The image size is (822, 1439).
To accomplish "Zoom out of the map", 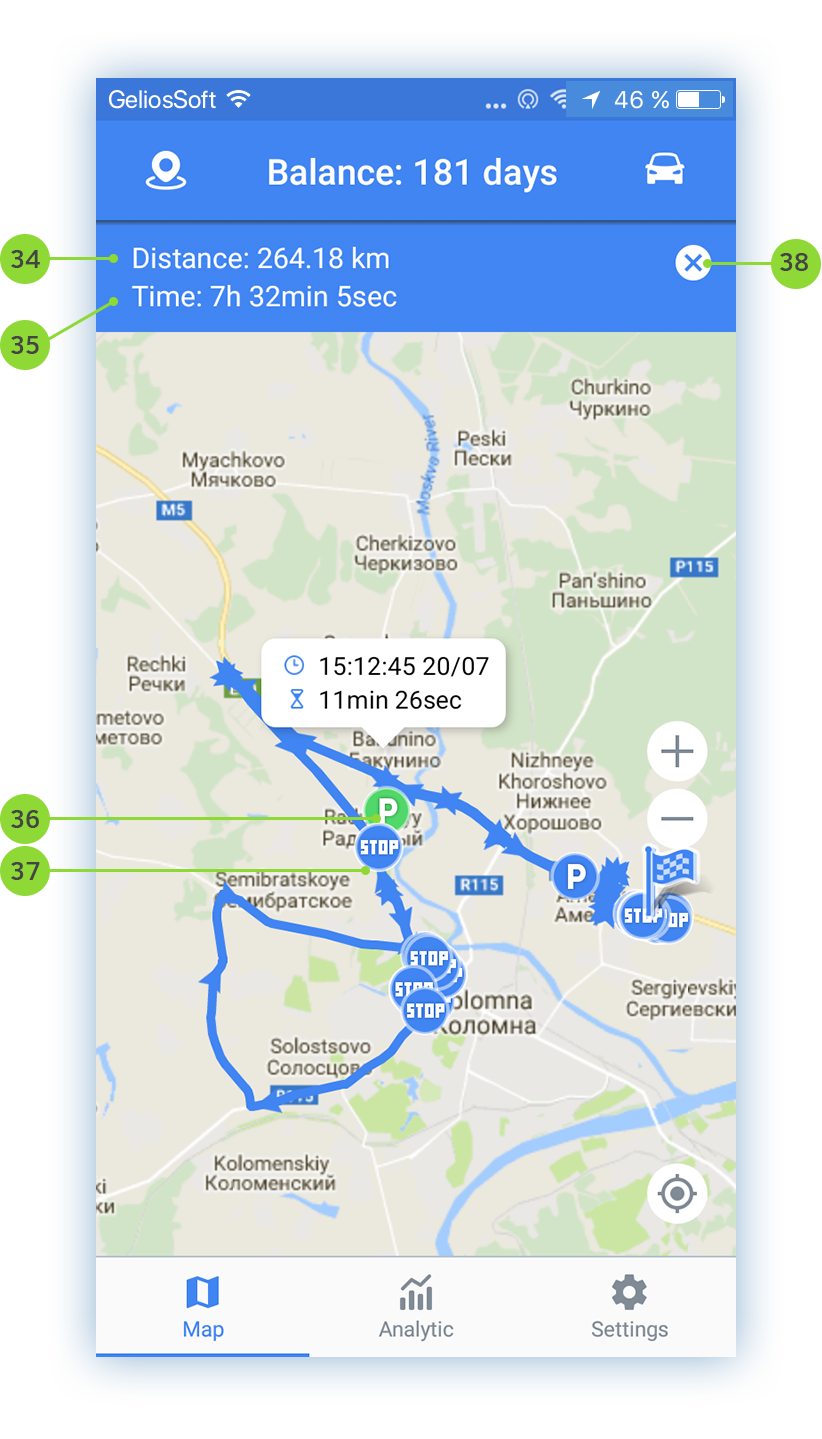I will tap(677, 819).
